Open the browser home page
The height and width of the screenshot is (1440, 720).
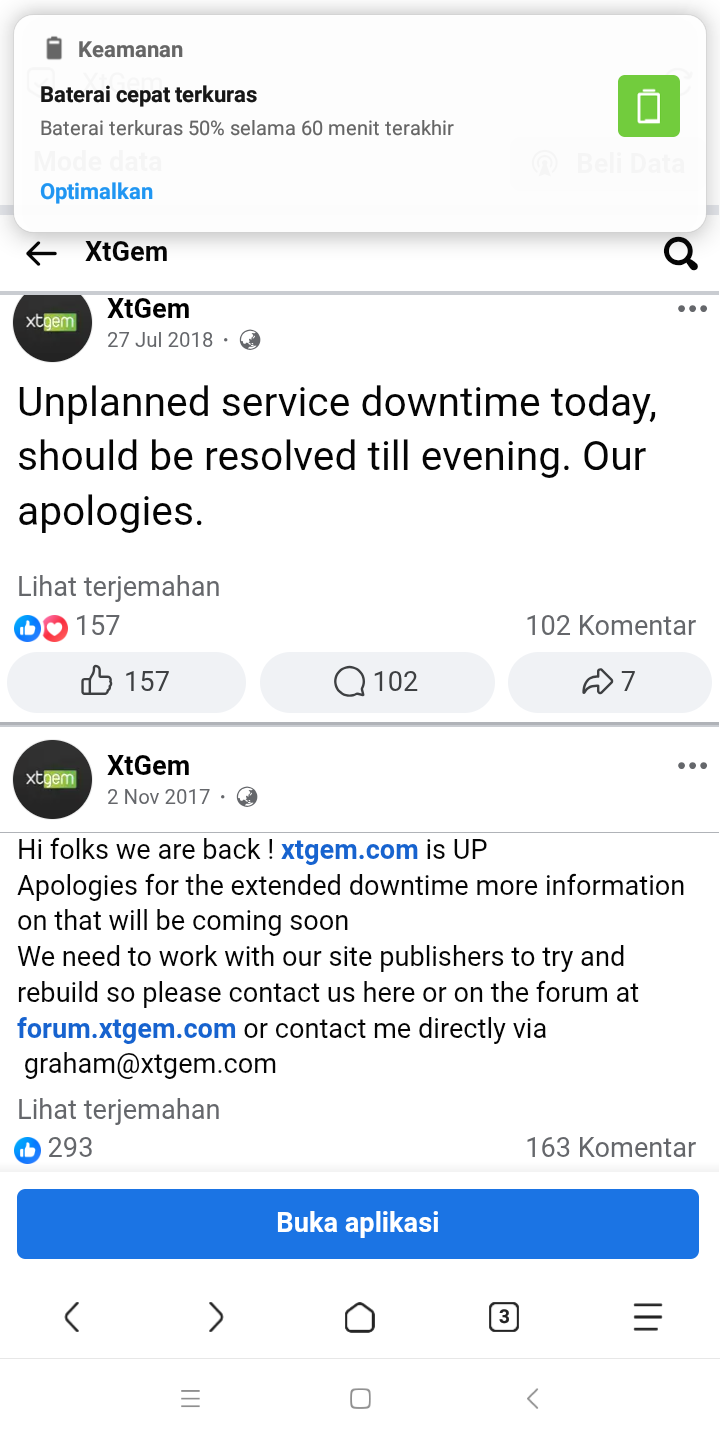(x=360, y=1317)
